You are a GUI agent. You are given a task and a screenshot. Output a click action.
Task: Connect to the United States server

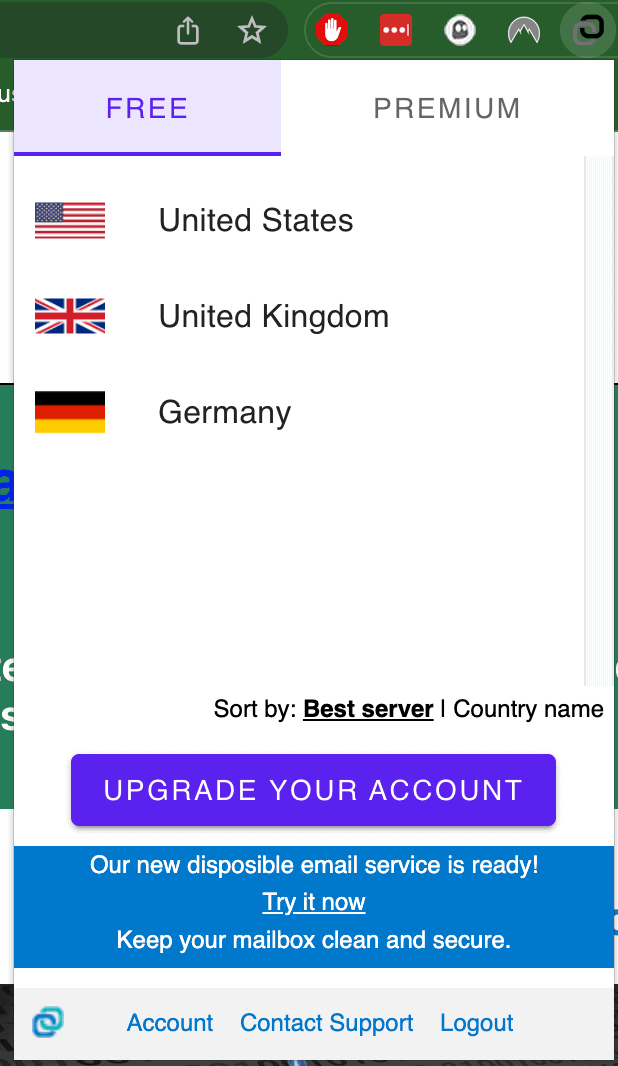pyautogui.click(x=299, y=220)
